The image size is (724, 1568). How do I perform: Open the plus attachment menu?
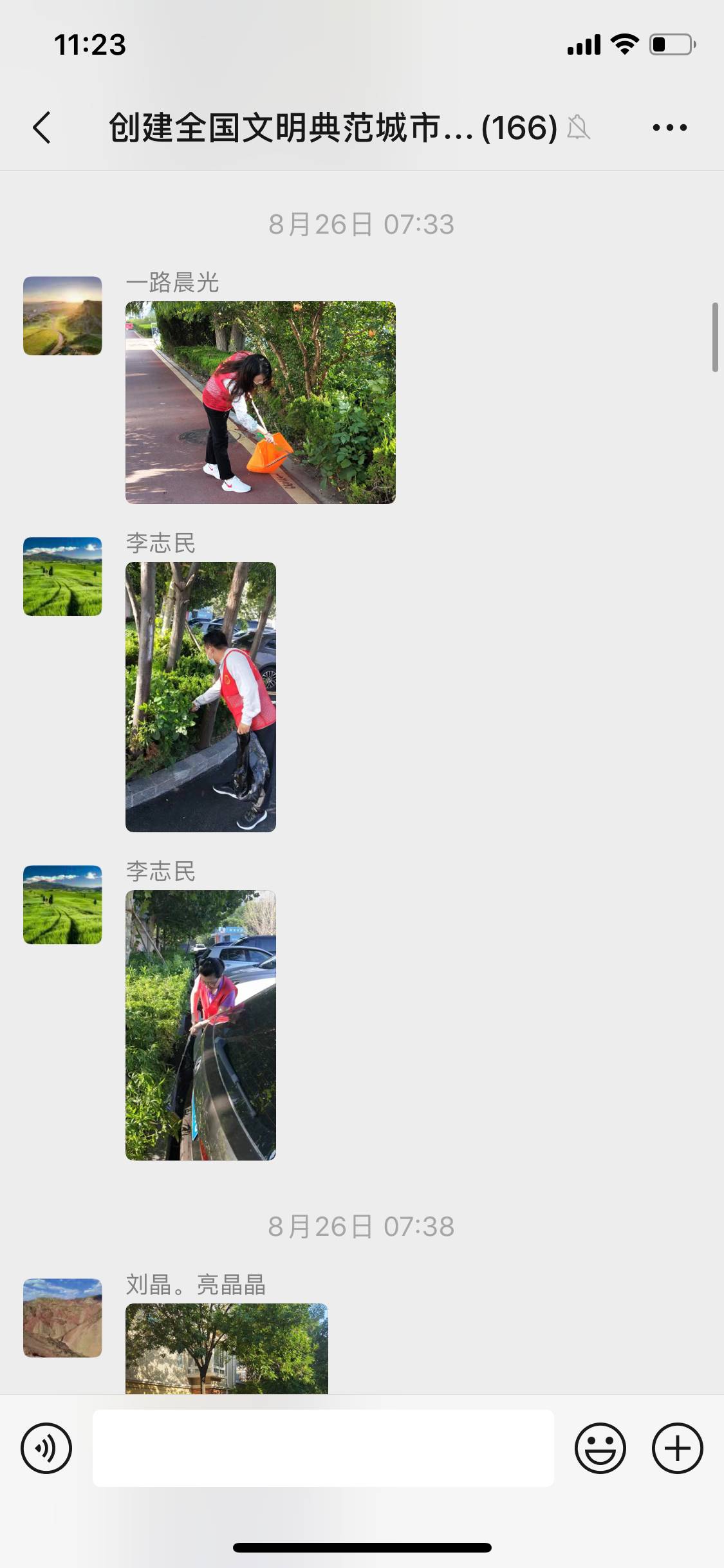677,1448
